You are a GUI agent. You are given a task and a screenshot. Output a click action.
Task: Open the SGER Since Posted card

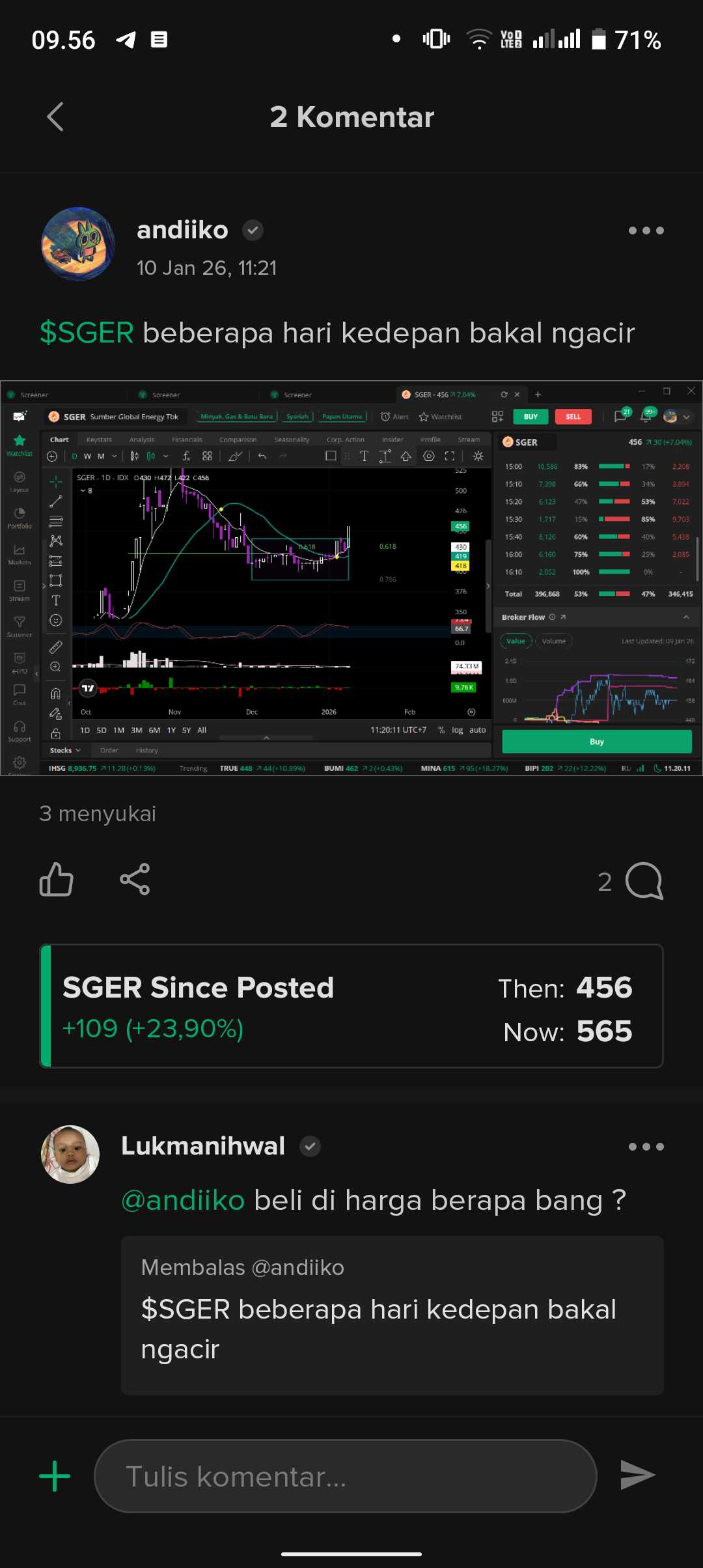(x=351, y=1006)
